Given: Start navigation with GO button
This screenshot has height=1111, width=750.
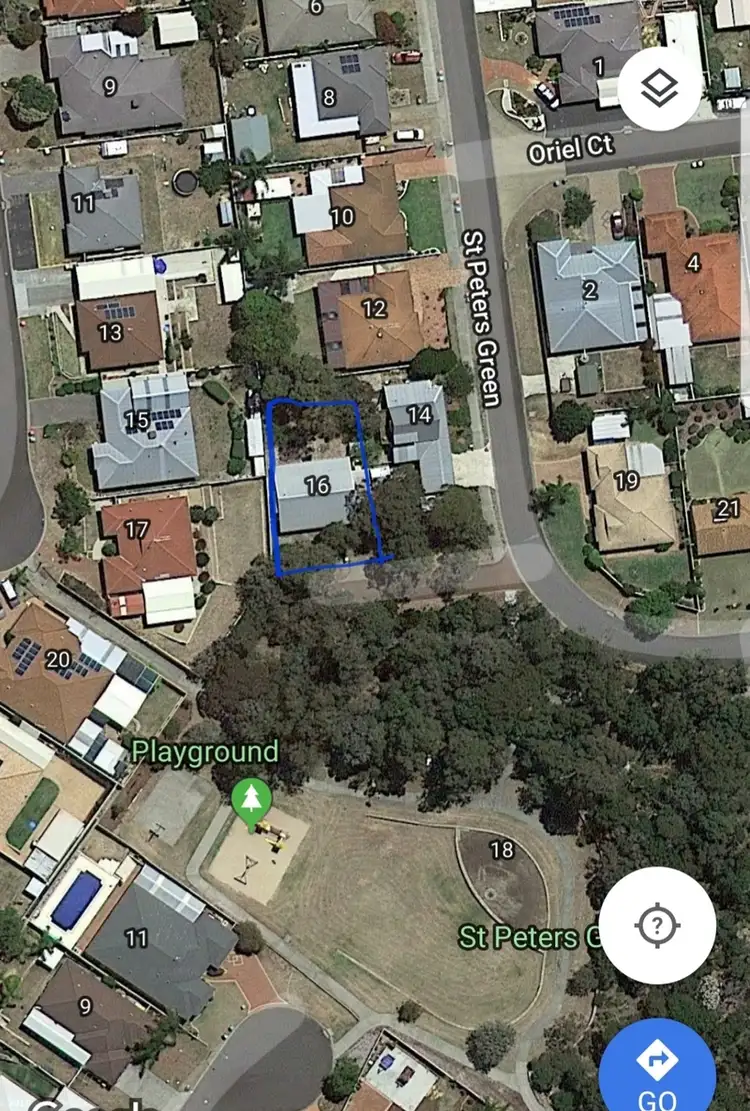Looking at the screenshot, I should click(x=657, y=1068).
